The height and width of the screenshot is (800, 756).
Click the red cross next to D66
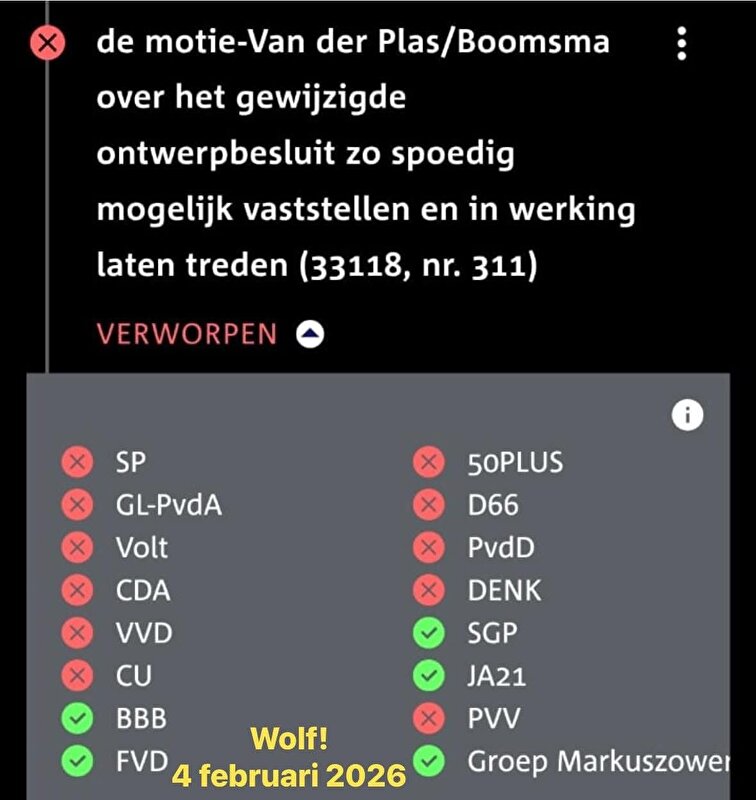coord(428,506)
